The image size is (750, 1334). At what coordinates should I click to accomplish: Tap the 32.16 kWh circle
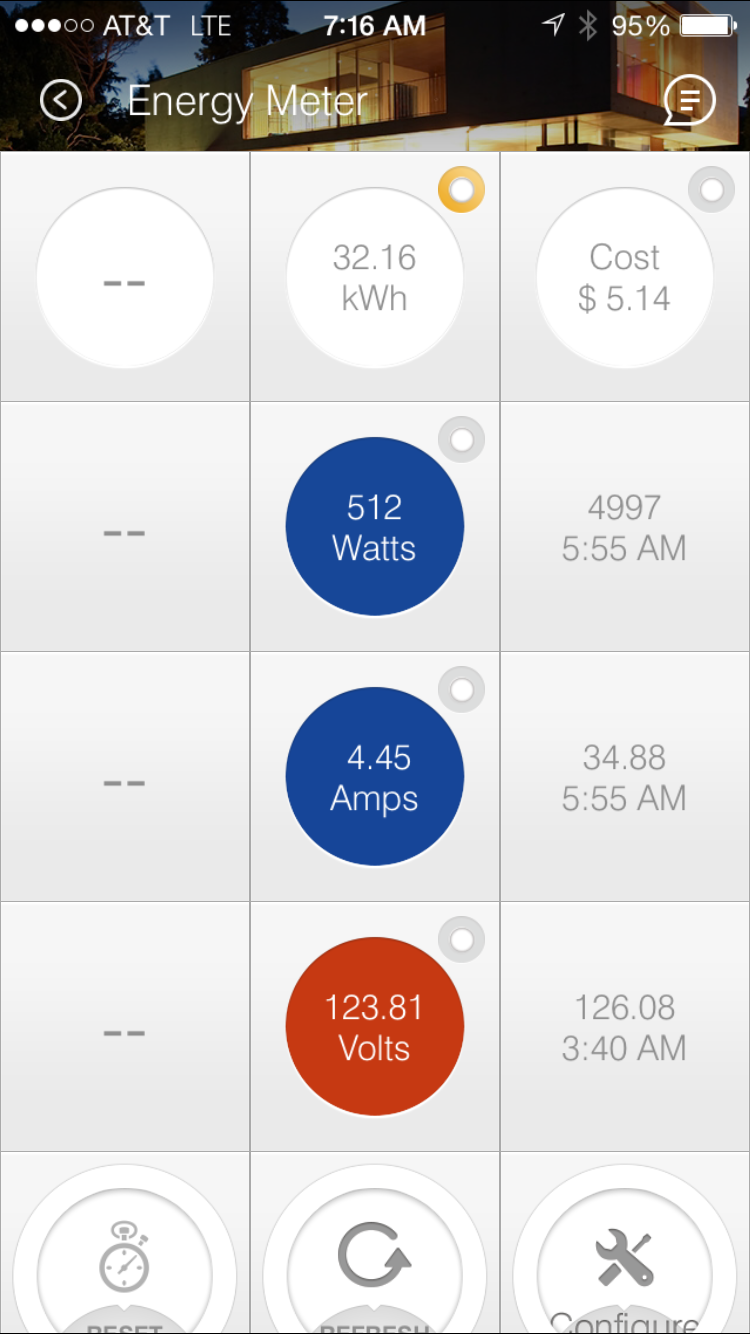point(374,276)
